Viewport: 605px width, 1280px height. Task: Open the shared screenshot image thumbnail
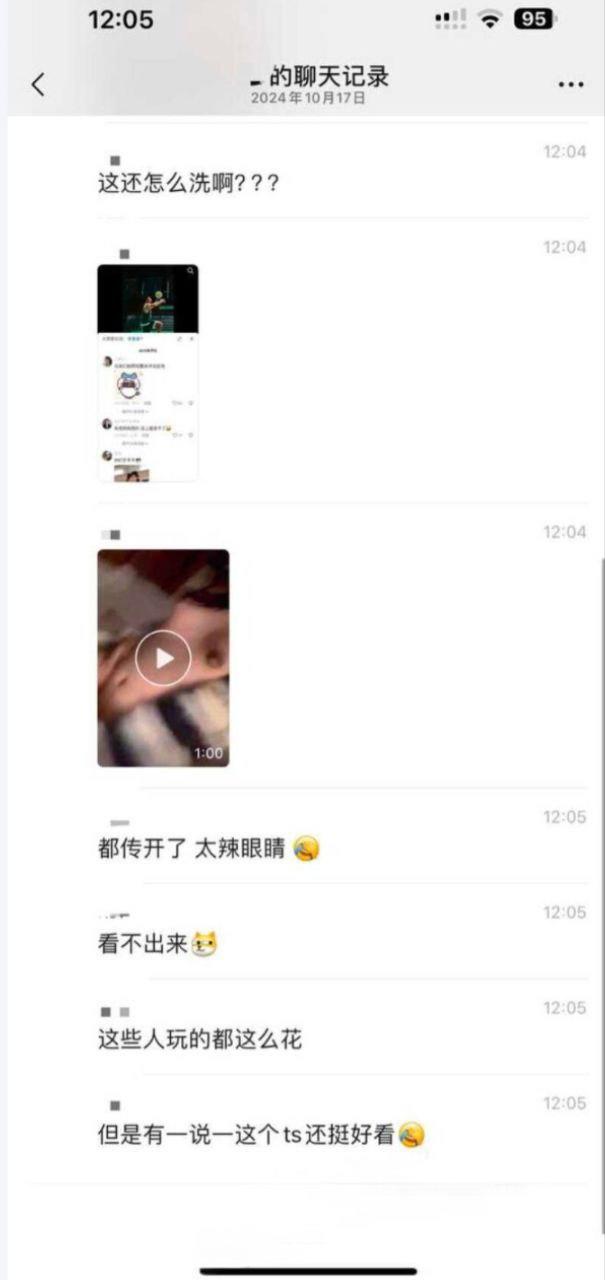pyautogui.click(x=147, y=372)
